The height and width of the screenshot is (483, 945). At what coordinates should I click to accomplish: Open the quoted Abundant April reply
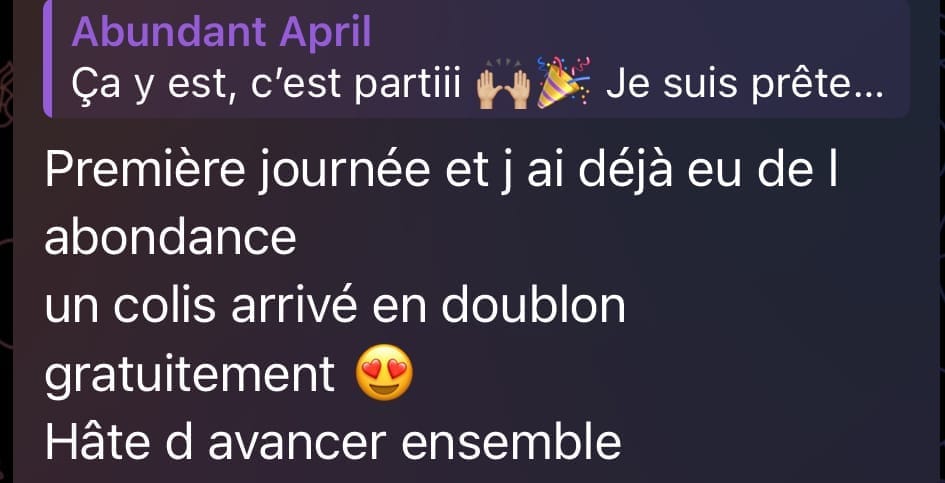(475, 60)
